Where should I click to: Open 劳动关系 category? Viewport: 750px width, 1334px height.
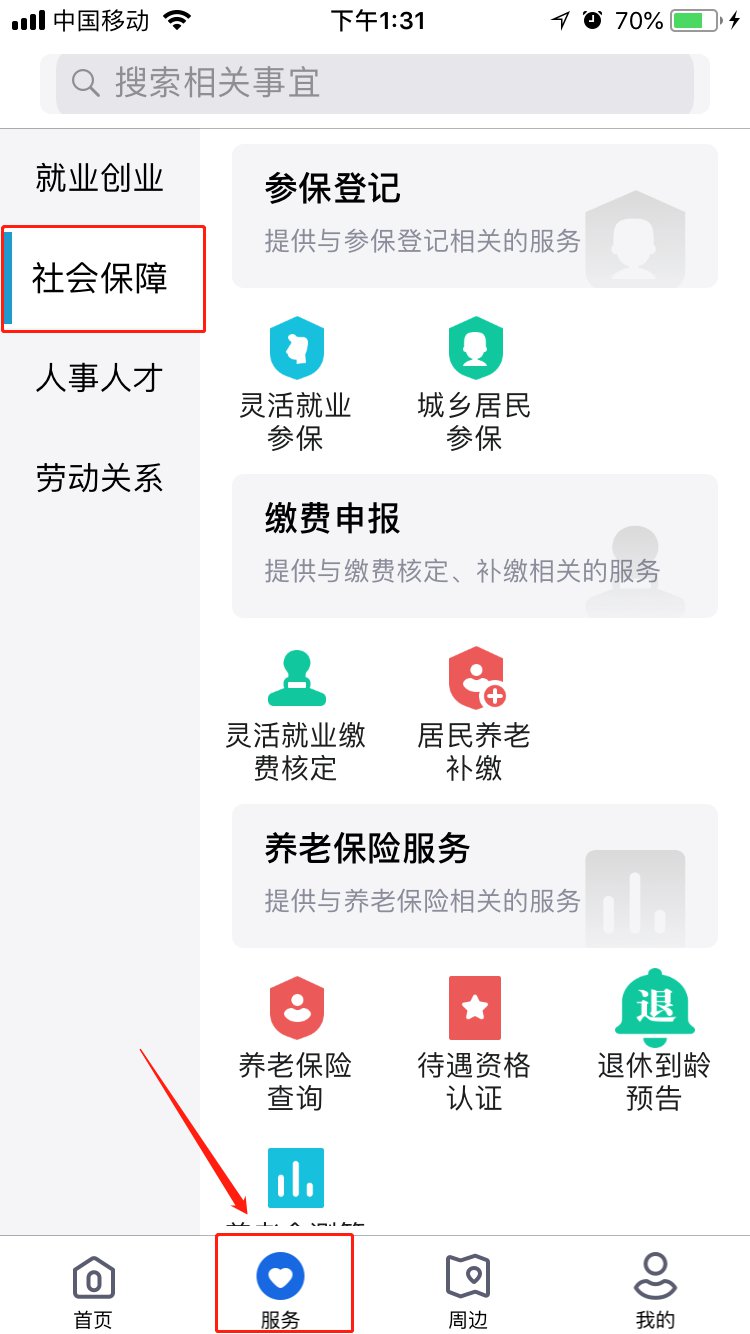[x=100, y=478]
